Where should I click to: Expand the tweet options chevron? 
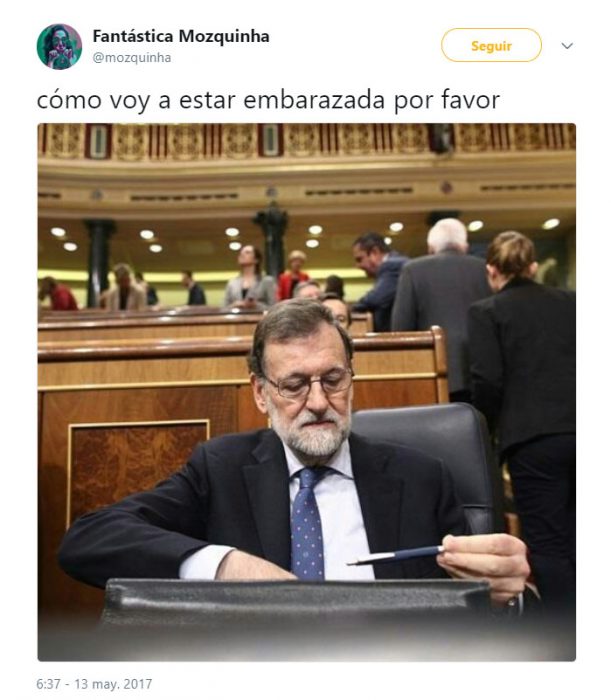tap(567, 46)
